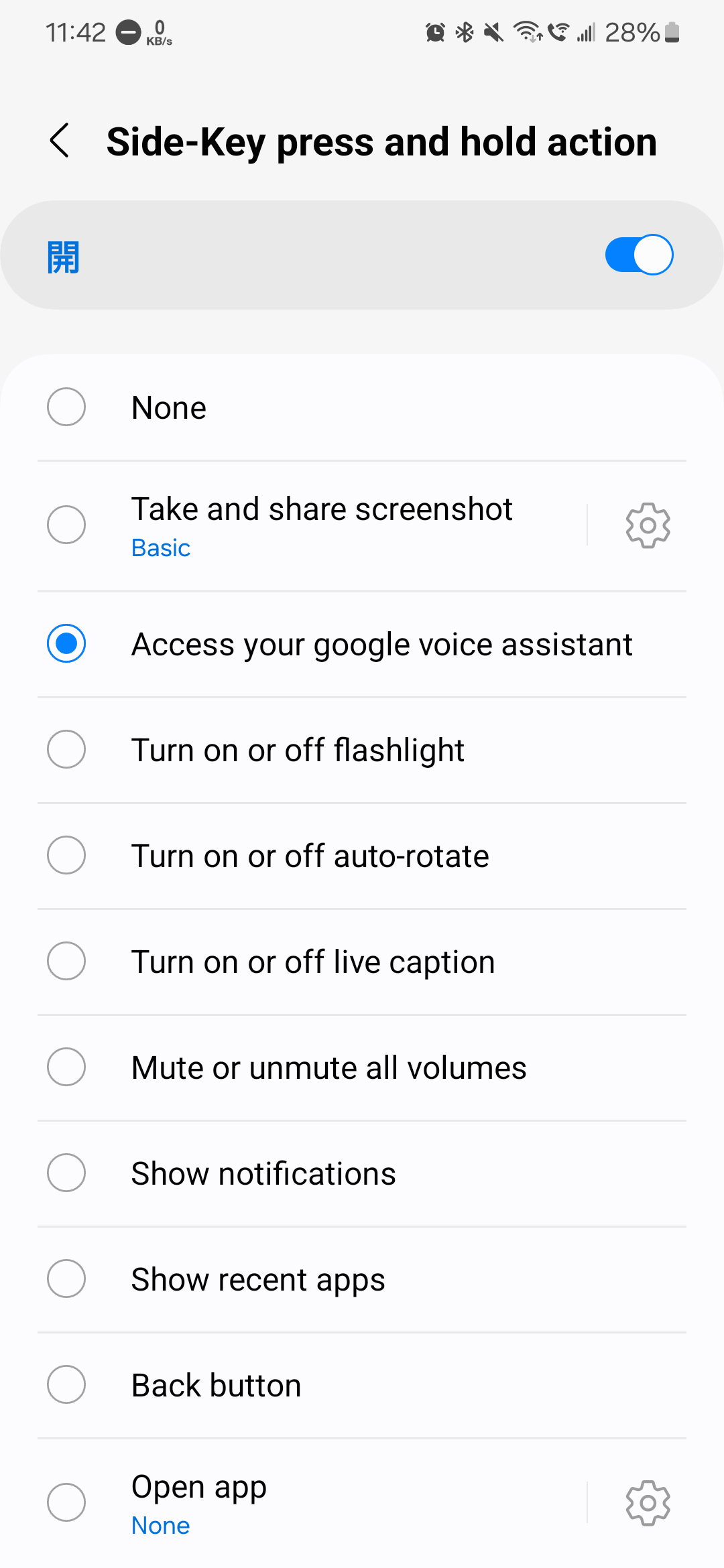Select Access your google voice assistant
The image size is (724, 1568).
click(x=66, y=643)
